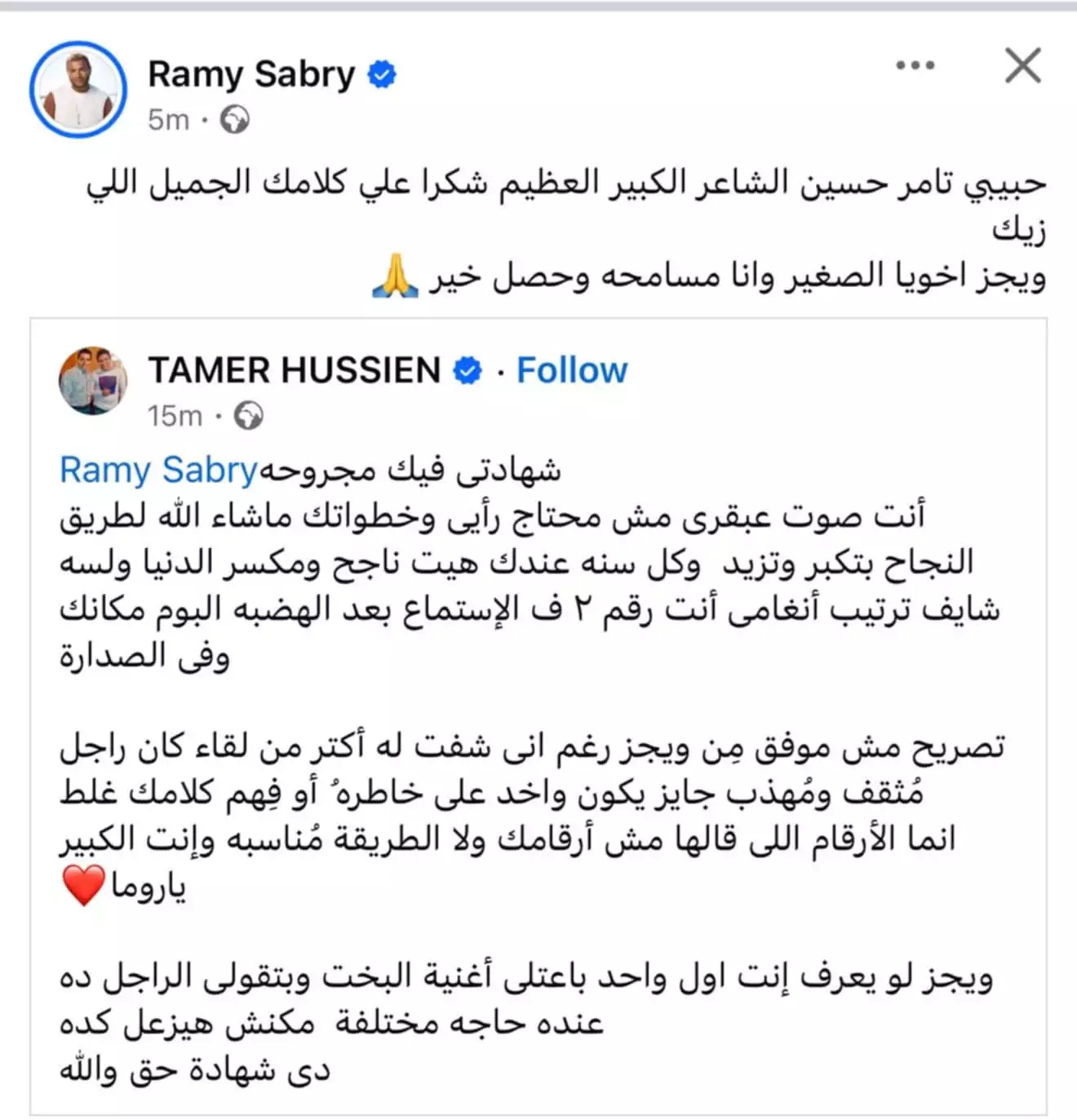Open the Ramy Sabry profile name
The width and height of the screenshot is (1077, 1120).
(x=251, y=74)
